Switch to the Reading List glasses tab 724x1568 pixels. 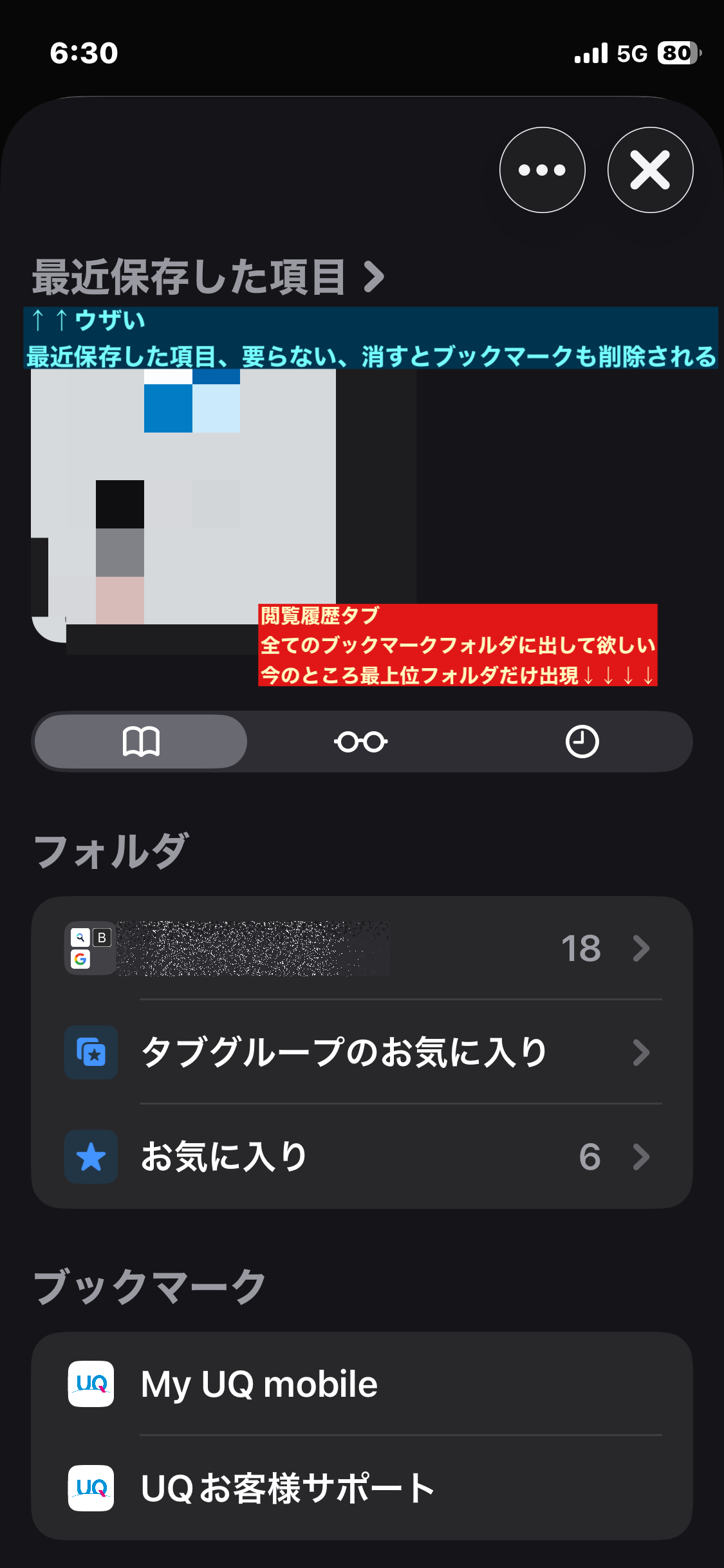(x=361, y=742)
